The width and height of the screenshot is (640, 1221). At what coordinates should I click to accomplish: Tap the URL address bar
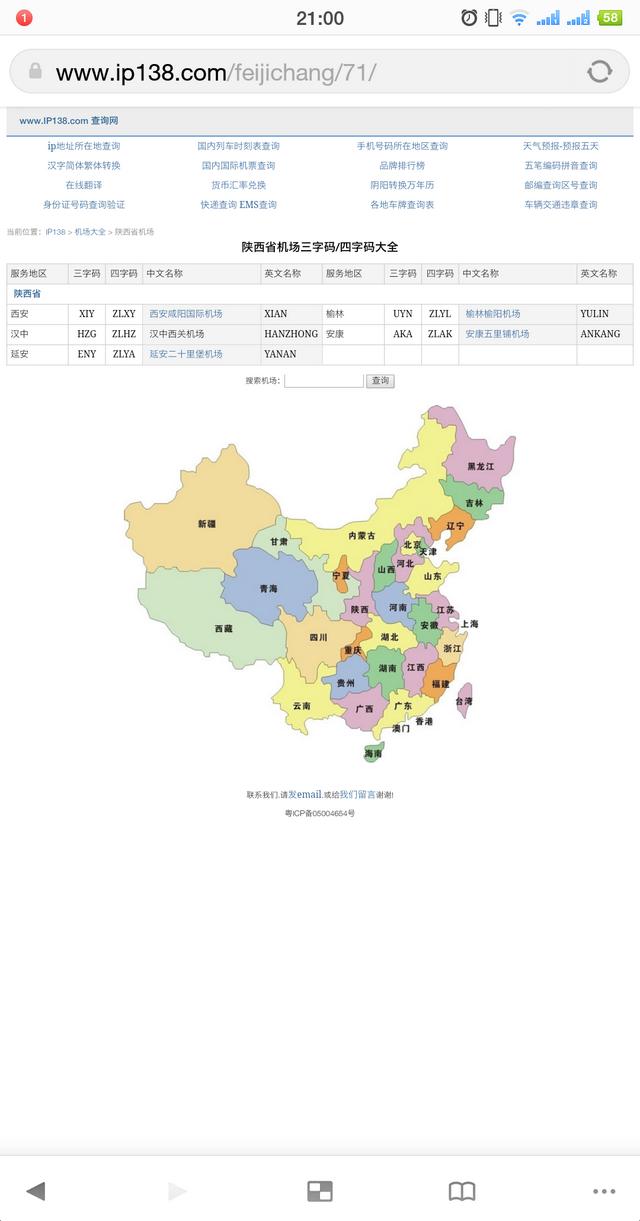coord(300,72)
